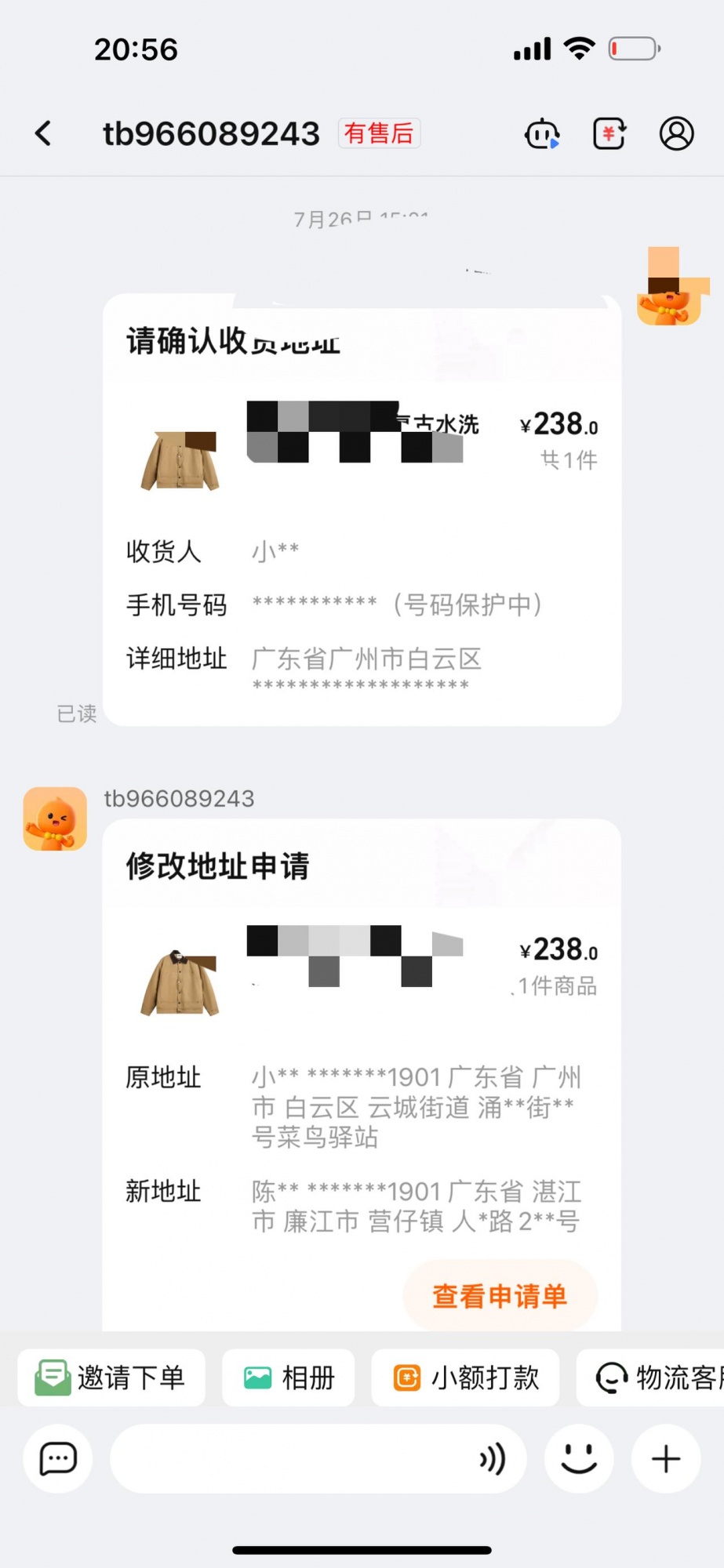Image resolution: width=724 pixels, height=1568 pixels.
Task: Open the 请确认收货地址 card
Action: [362, 510]
